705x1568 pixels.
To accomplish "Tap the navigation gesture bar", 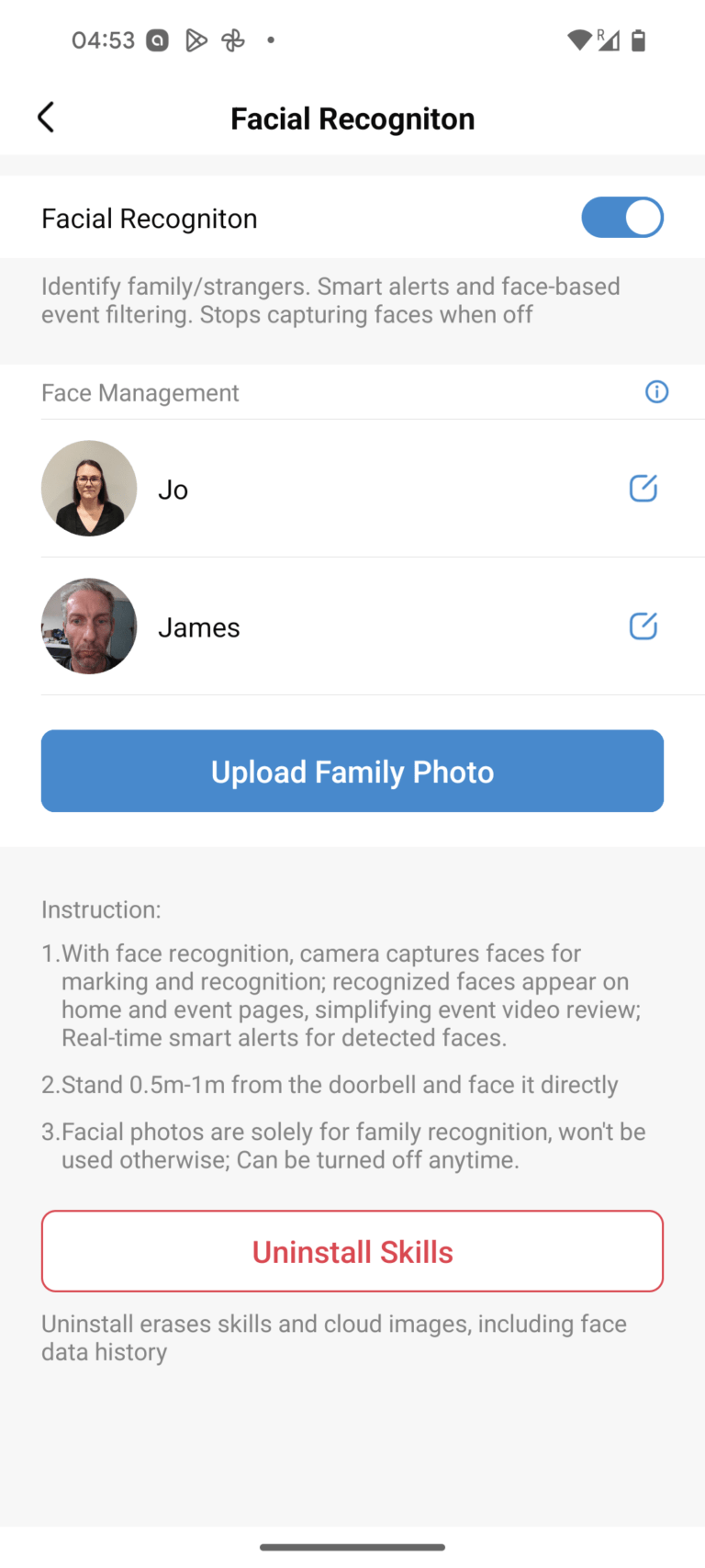I will pos(352,1546).
